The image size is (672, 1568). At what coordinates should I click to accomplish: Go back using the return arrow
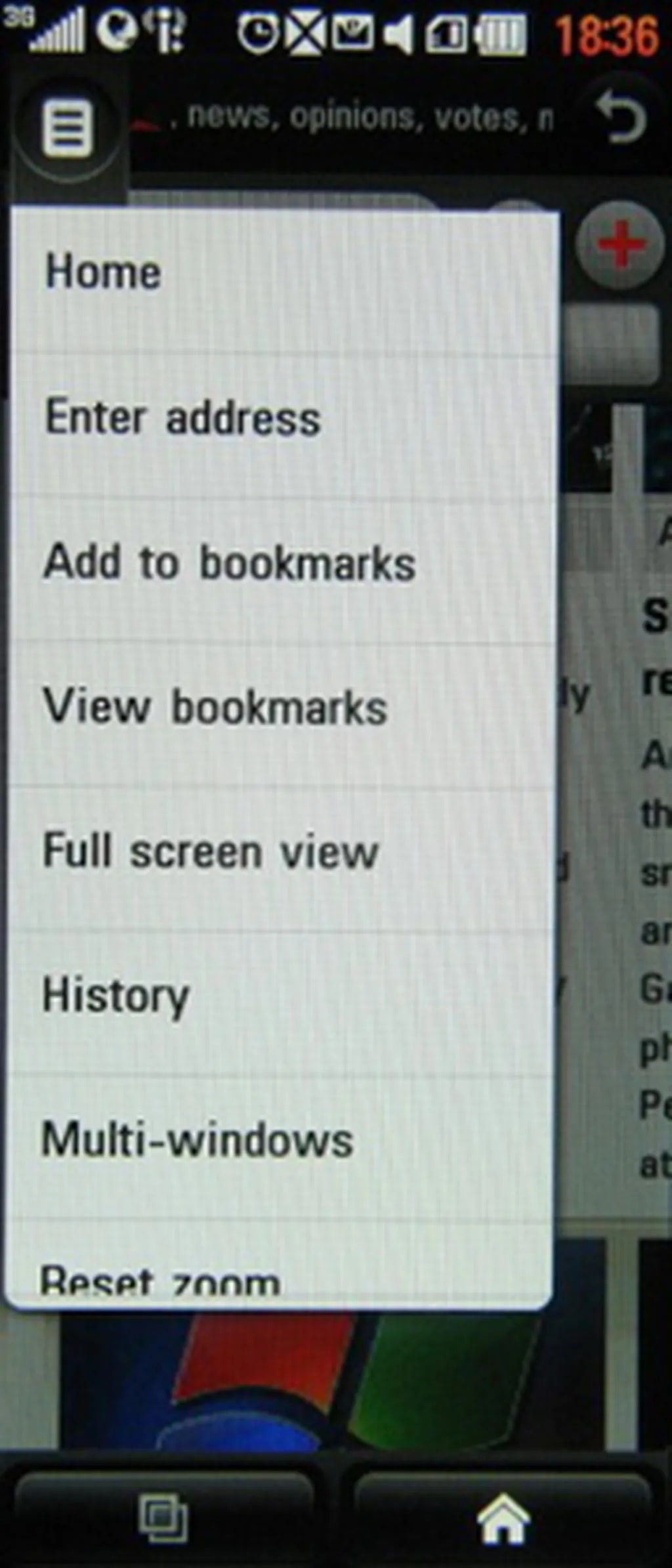pyautogui.click(x=619, y=118)
